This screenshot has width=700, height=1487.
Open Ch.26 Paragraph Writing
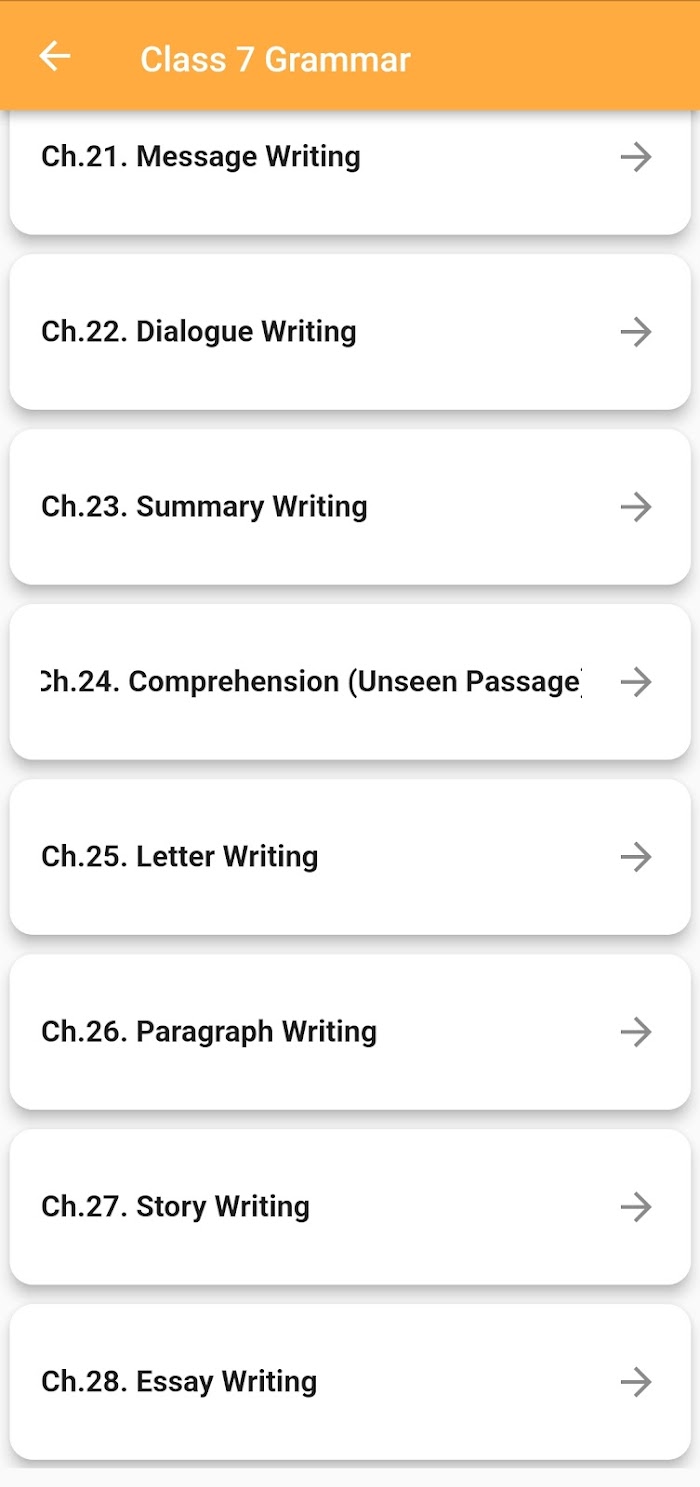click(350, 1032)
